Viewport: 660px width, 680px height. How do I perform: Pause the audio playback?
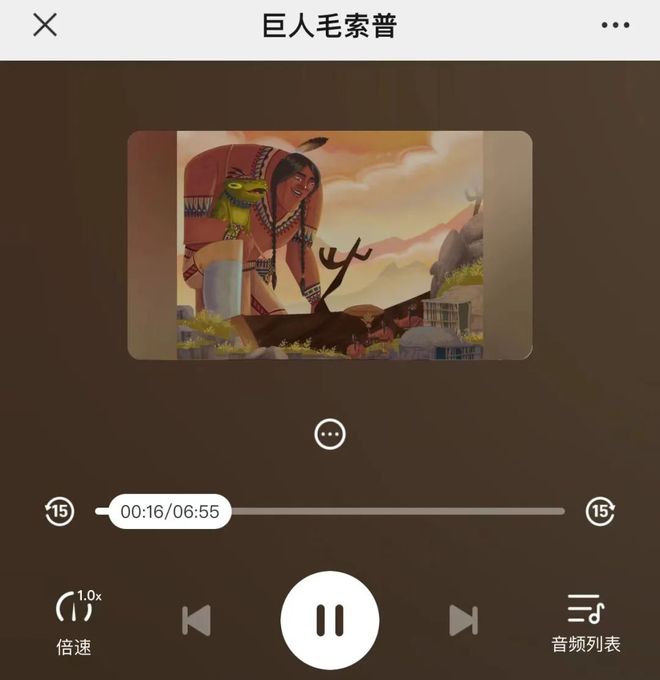pyautogui.click(x=330, y=620)
